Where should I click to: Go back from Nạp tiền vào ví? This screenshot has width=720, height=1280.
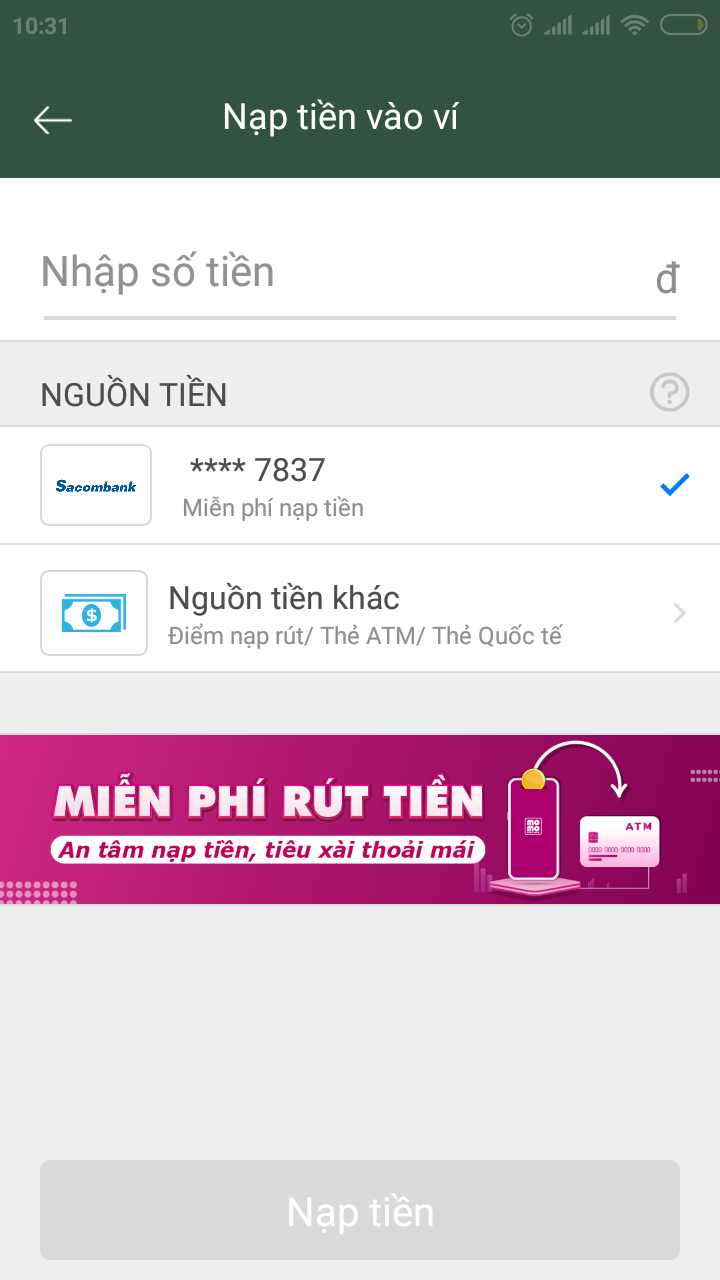(x=53, y=120)
